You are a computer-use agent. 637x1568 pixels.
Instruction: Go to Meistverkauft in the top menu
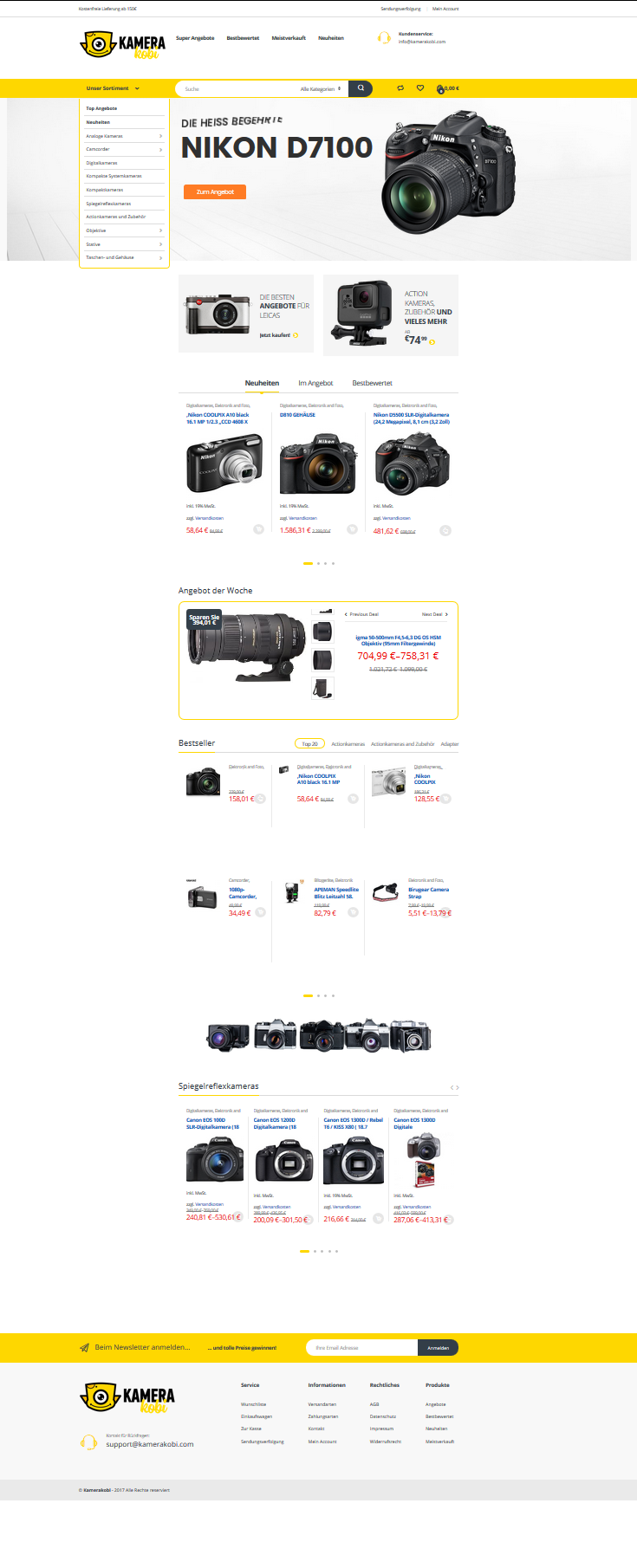[x=289, y=38]
